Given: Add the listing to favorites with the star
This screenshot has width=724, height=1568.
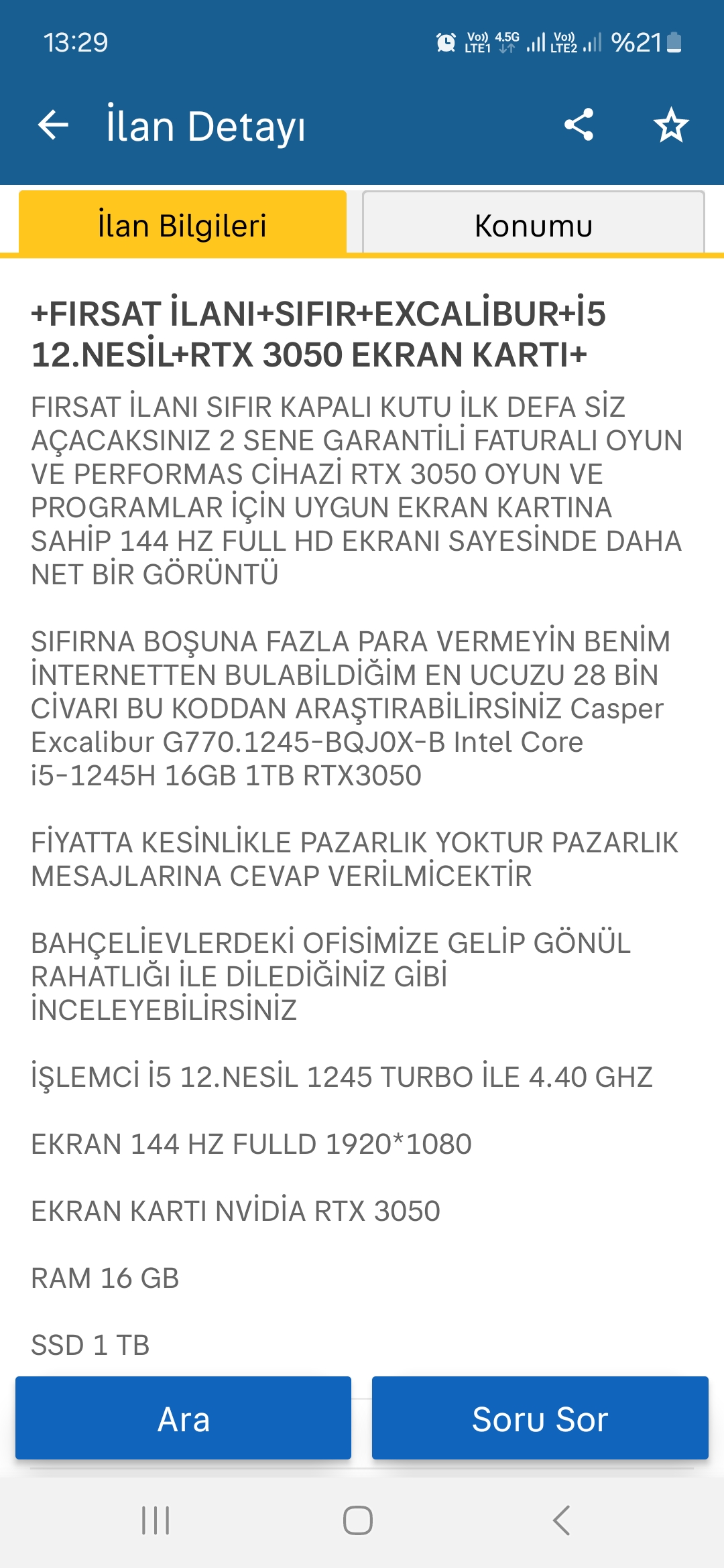Looking at the screenshot, I should point(671,125).
